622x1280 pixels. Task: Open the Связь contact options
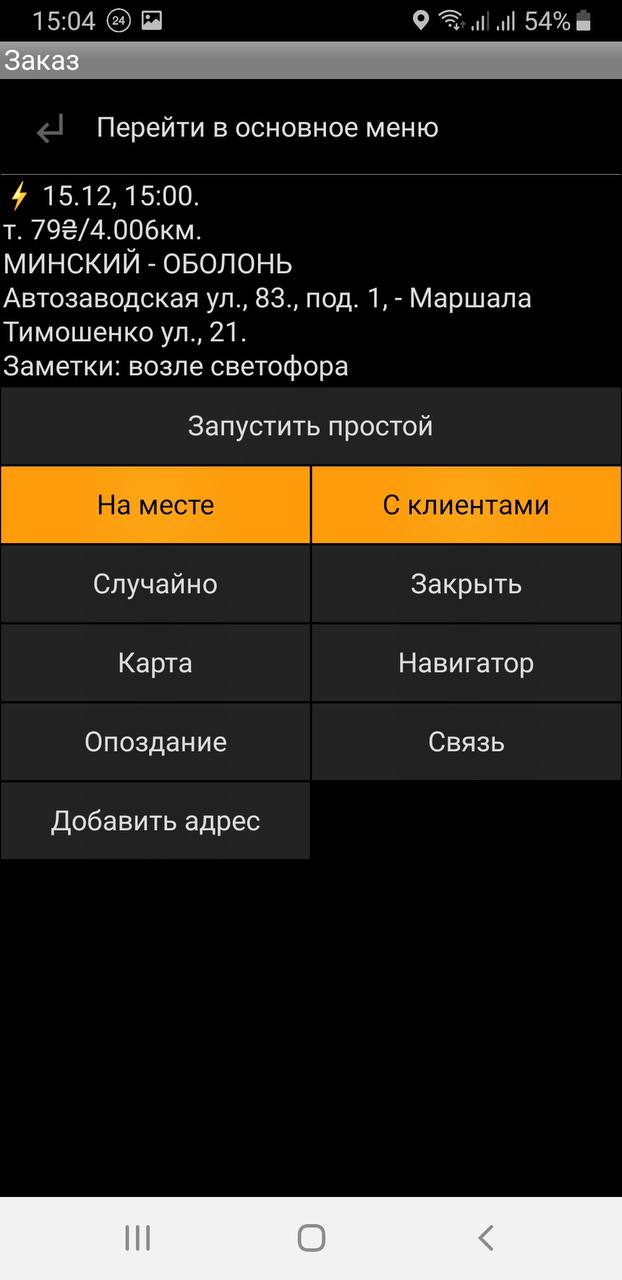click(466, 742)
